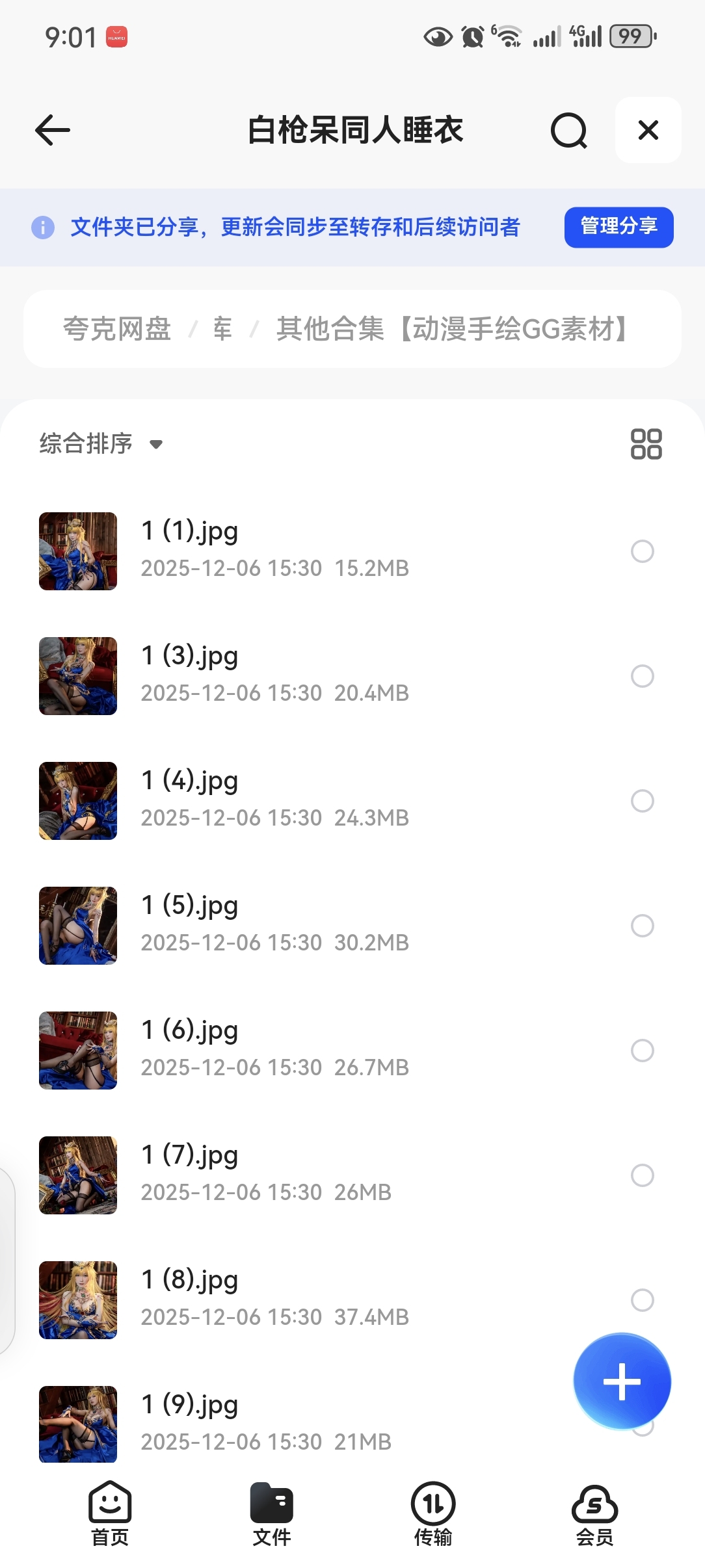Close the folder view with X
This screenshot has width=705, height=1568.
tap(648, 130)
